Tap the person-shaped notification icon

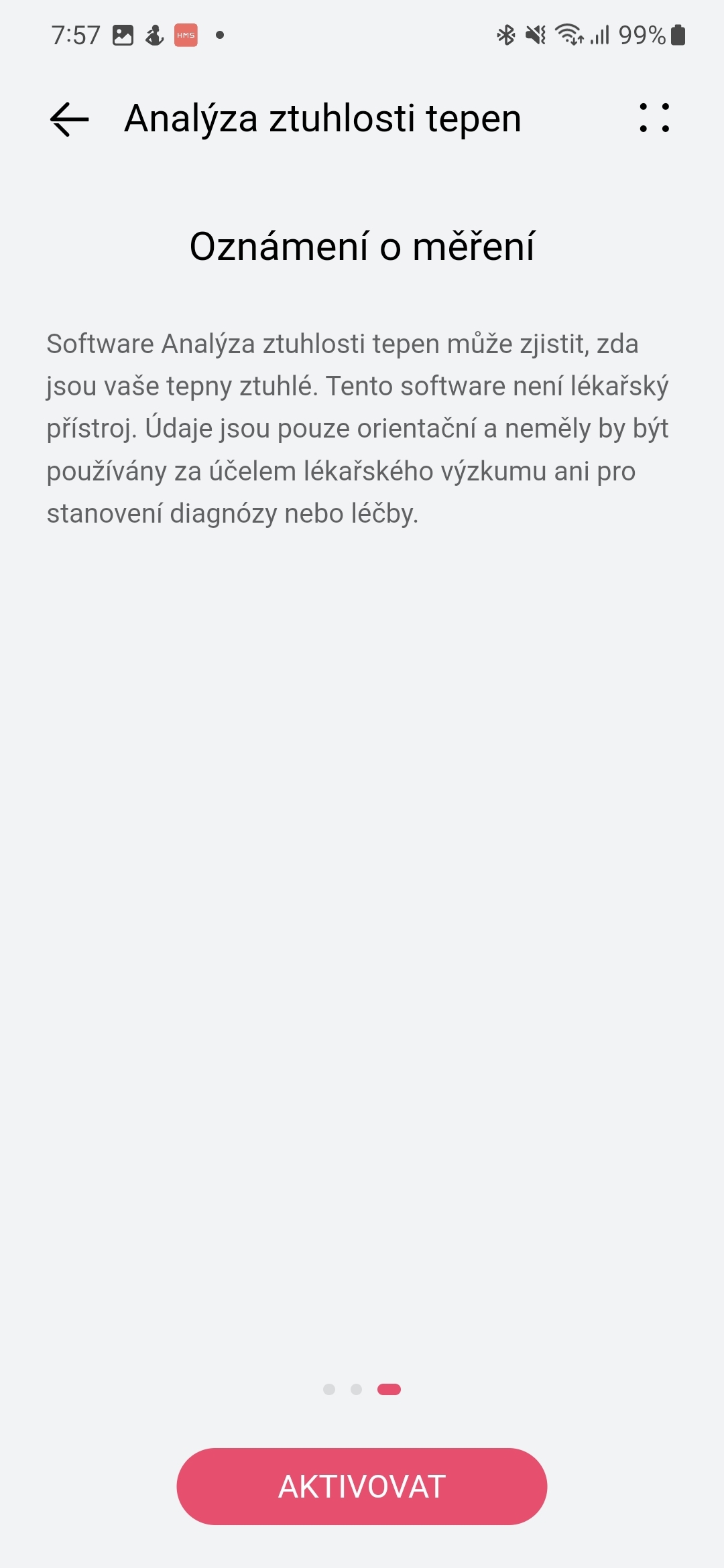point(154,34)
